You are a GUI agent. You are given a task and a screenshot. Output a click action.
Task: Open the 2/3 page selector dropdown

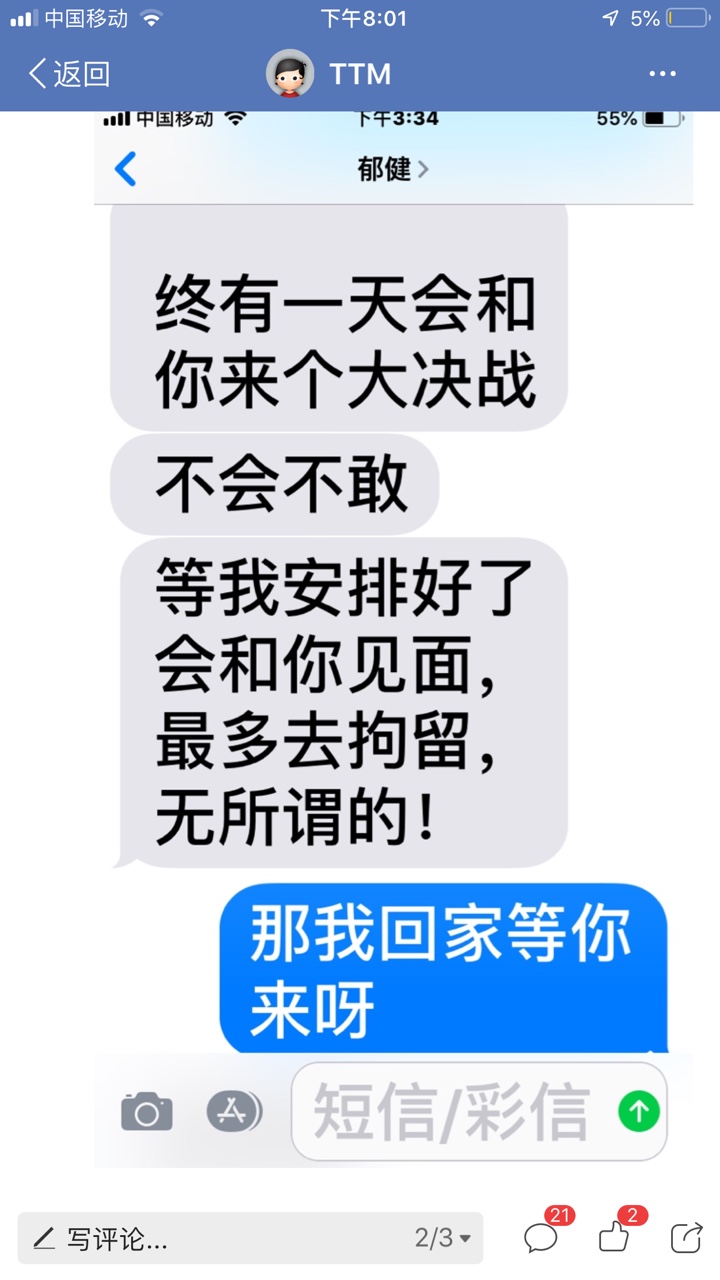[x=442, y=1239]
